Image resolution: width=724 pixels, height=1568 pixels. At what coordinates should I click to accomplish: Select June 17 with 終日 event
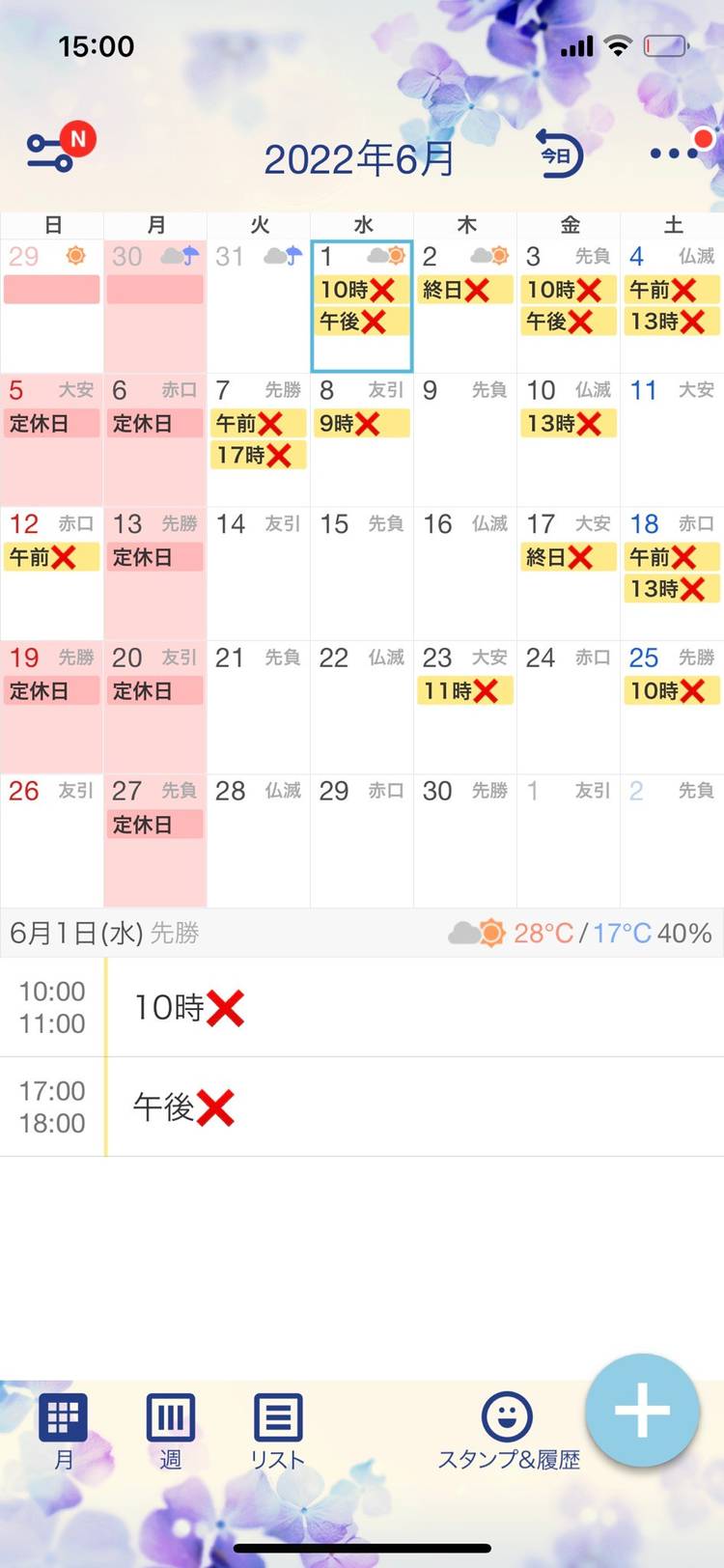[x=569, y=573]
